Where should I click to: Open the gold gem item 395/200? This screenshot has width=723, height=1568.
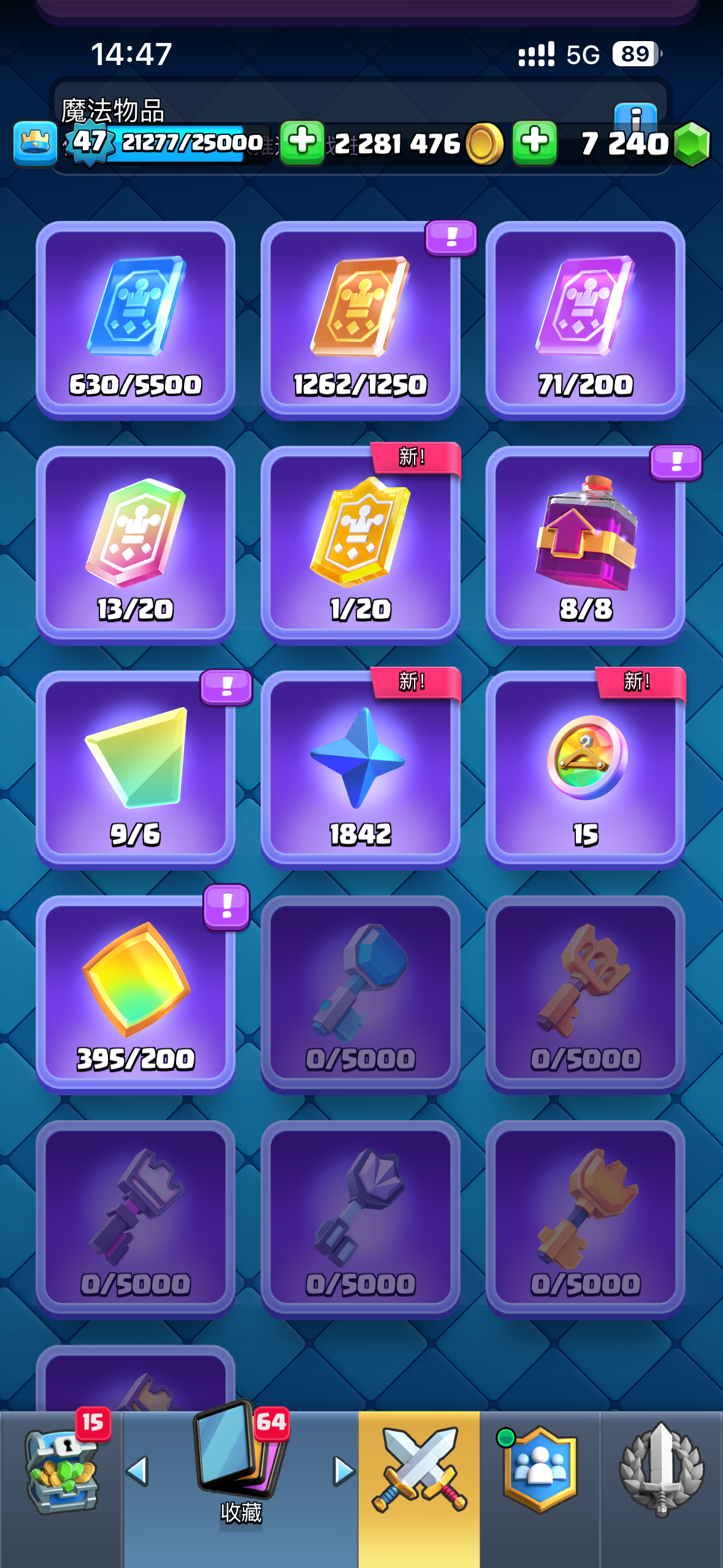click(x=136, y=994)
